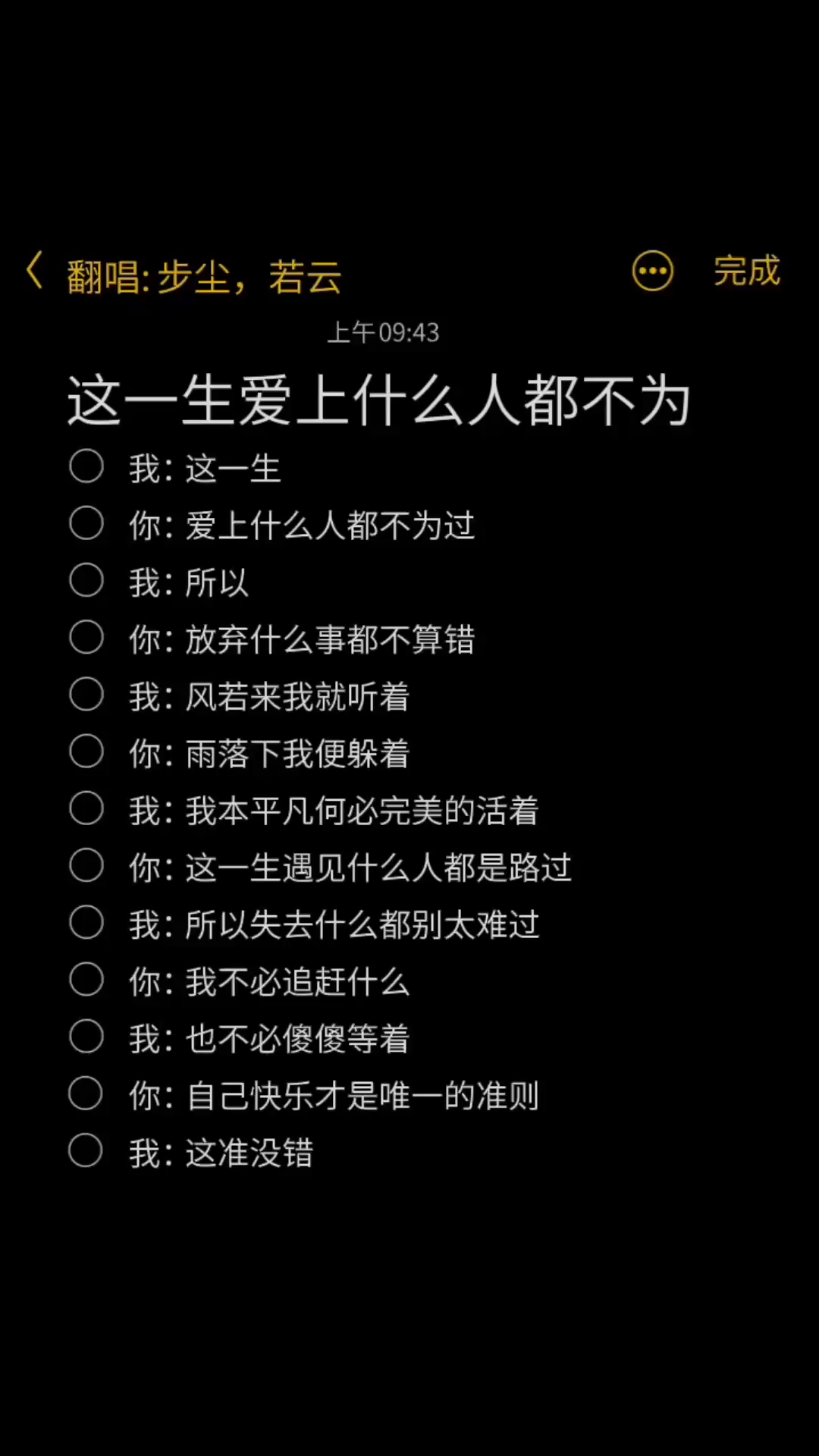Image resolution: width=819 pixels, height=1456 pixels.
Task: Tick the checkbox for 你: 放弃什么事都不算错
Action: pos(86,637)
